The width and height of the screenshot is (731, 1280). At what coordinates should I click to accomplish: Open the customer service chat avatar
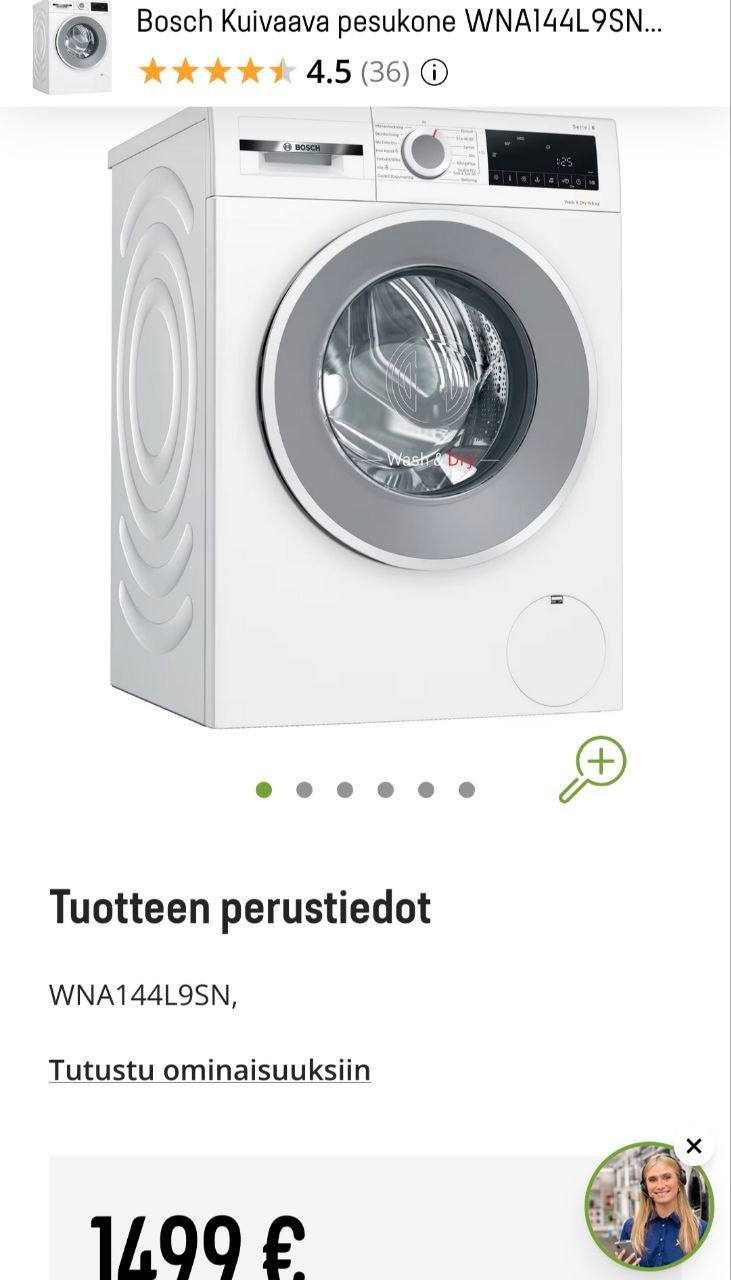coord(648,1207)
